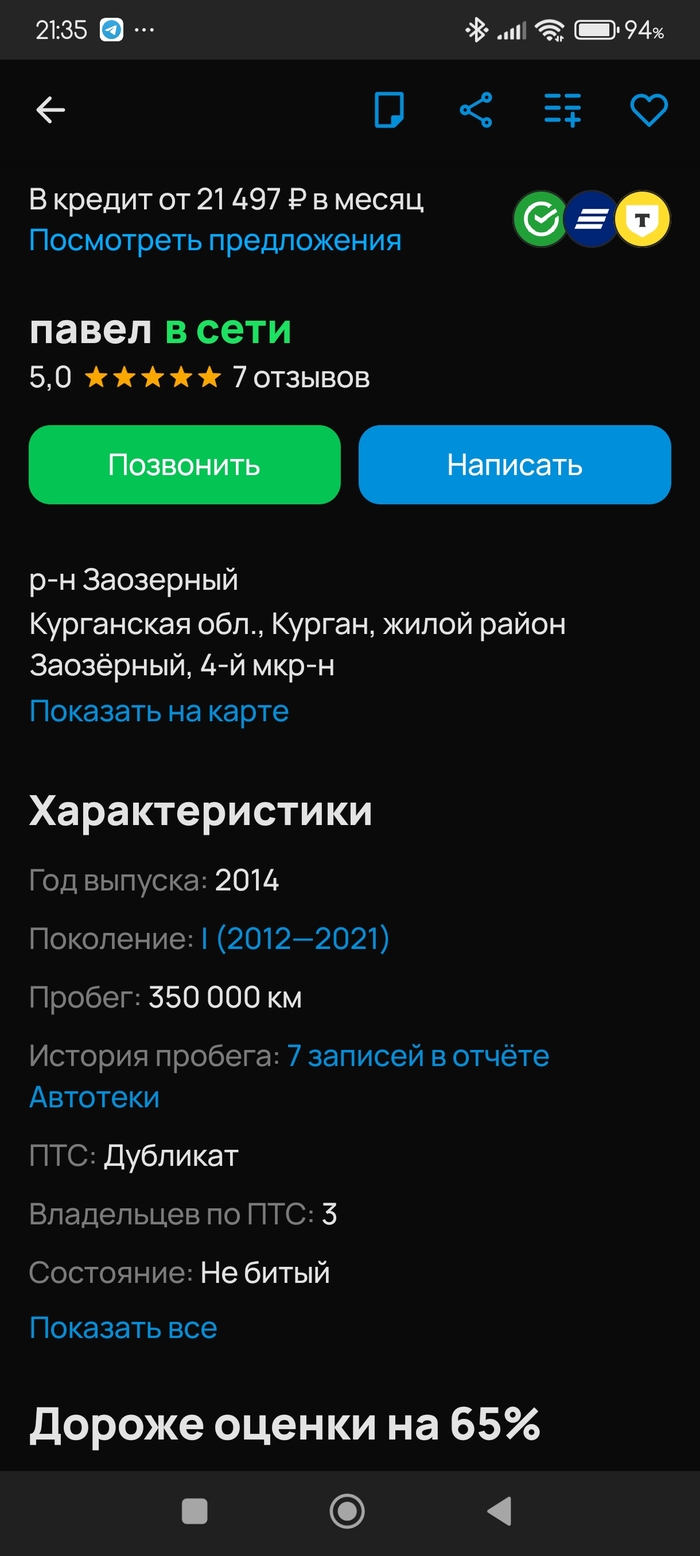This screenshot has height=1556, width=700.
Task: Message the seller with "Написать"
Action: (514, 464)
